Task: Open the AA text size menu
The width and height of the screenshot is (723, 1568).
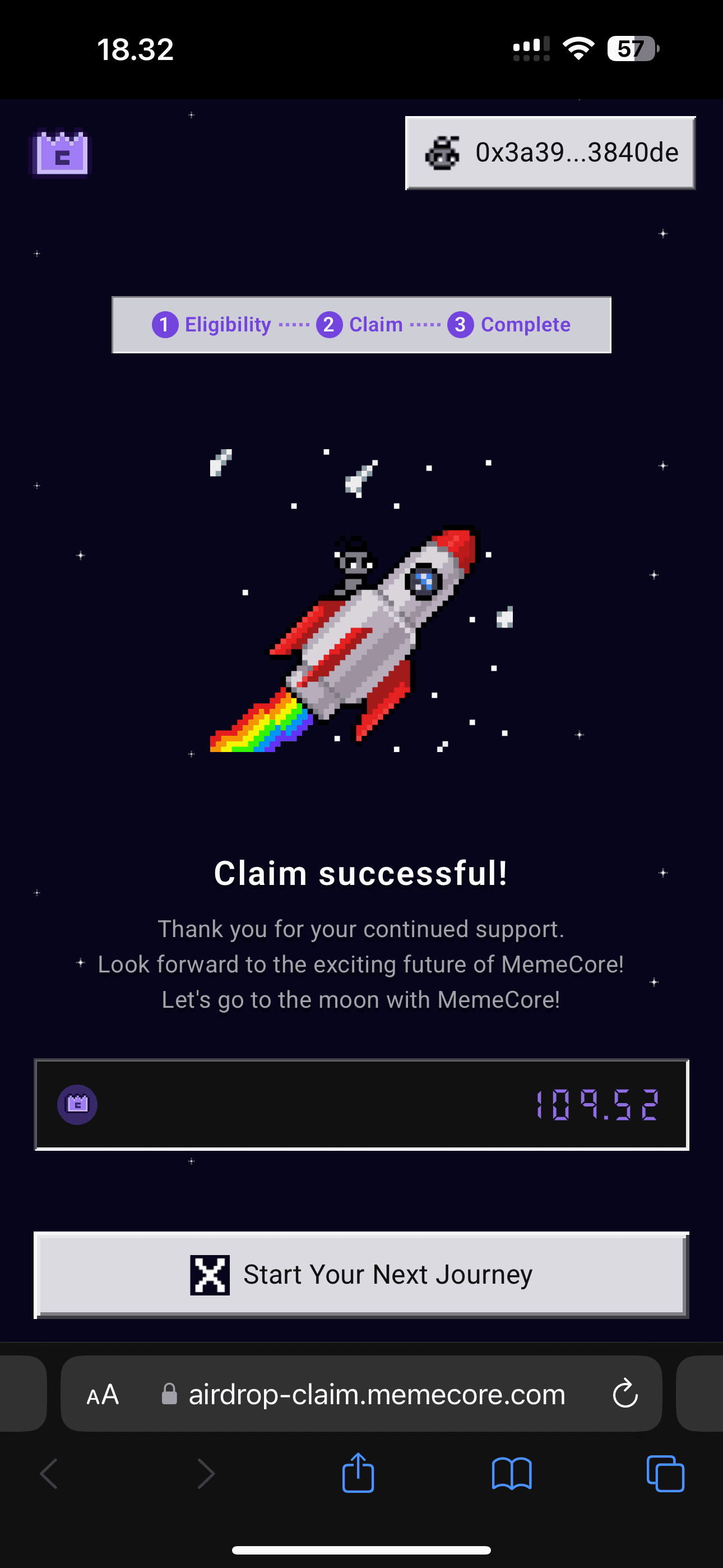Action: [x=102, y=1394]
